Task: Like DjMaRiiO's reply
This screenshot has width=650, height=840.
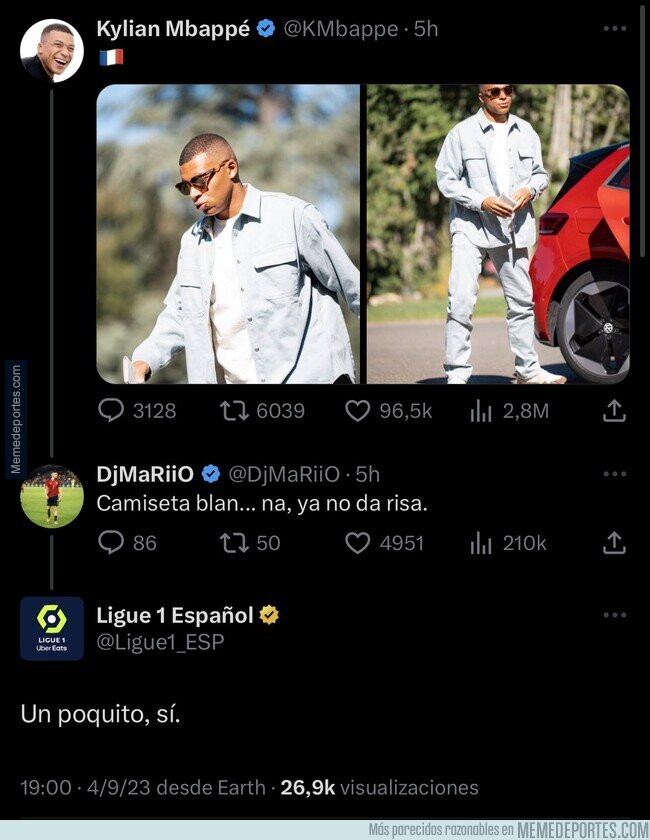Action: pos(357,543)
